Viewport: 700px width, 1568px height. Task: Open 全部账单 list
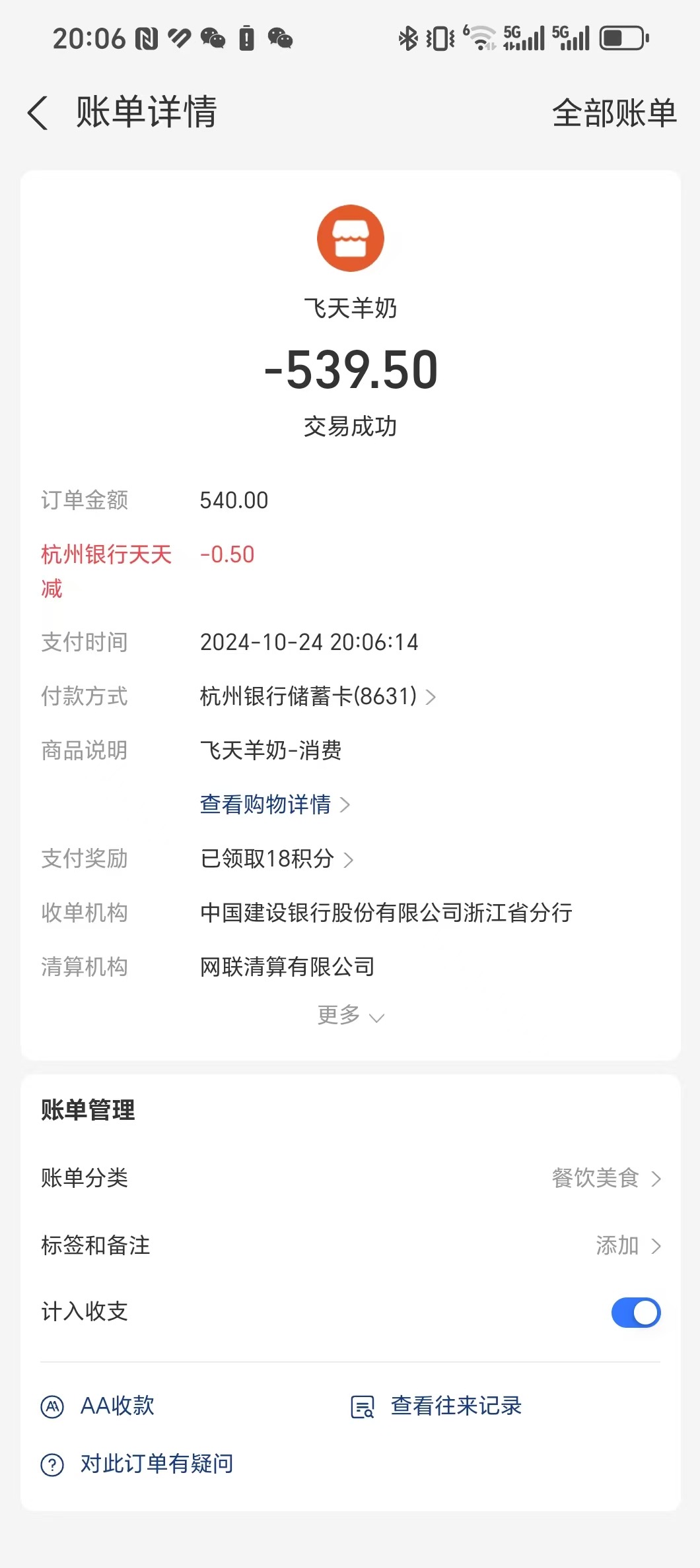tap(613, 113)
